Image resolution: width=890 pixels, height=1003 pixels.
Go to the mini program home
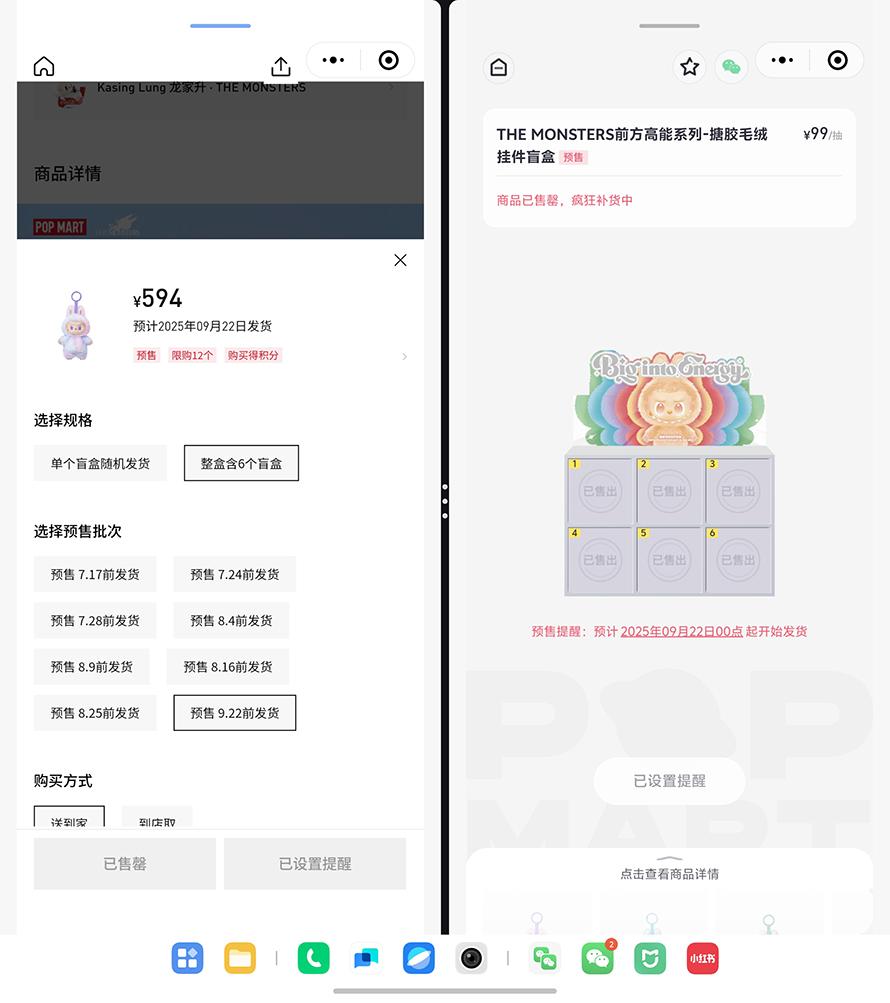[44, 66]
